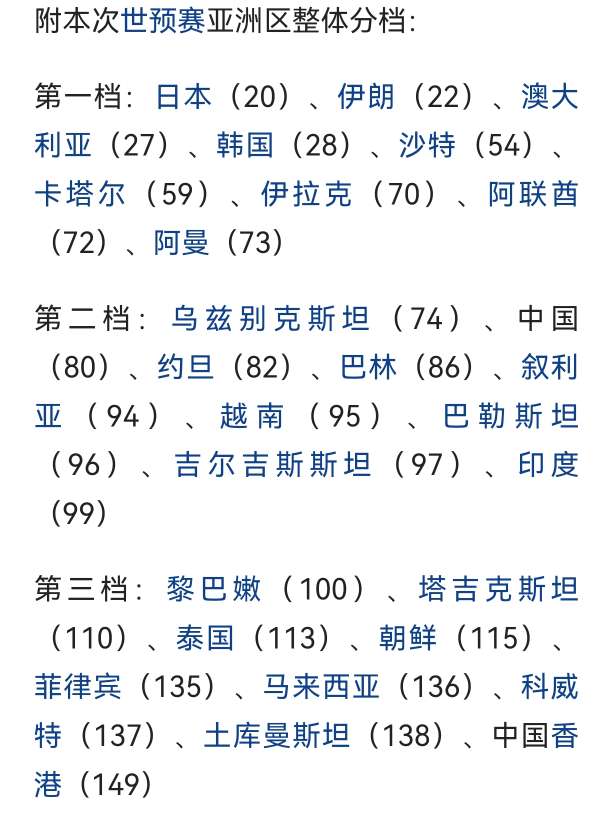The height and width of the screenshot is (837, 612).
Task: Follow the 越南 link
Action: [250, 417]
